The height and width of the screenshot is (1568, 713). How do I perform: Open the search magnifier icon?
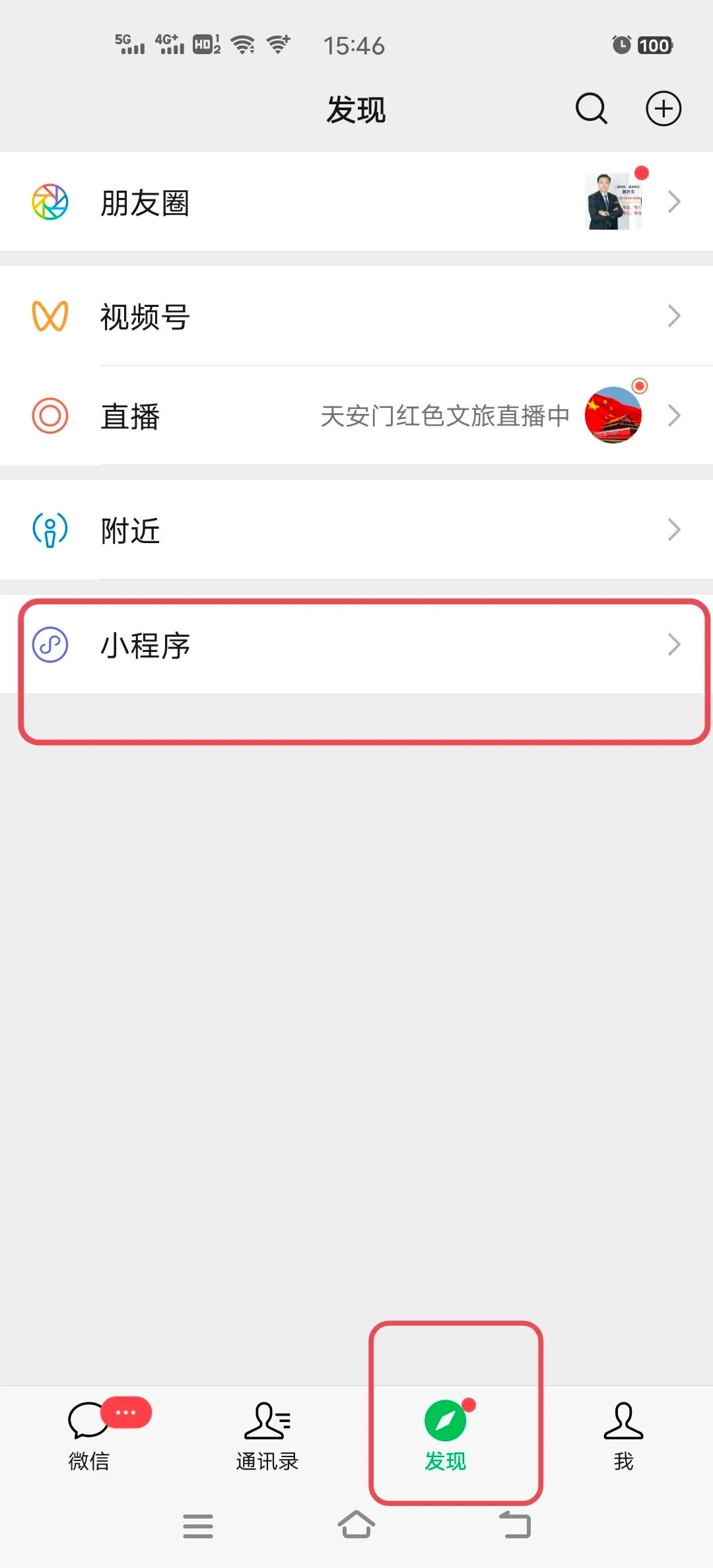[591, 109]
